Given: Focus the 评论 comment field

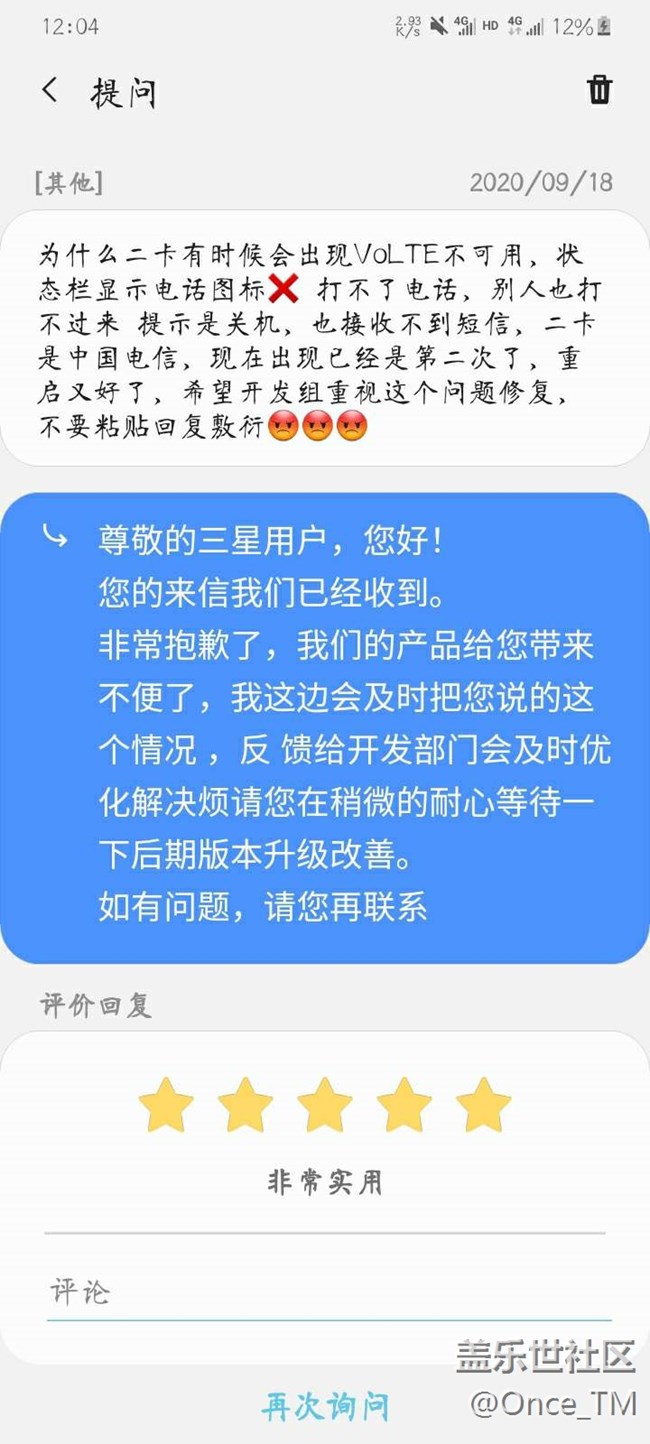Looking at the screenshot, I should pos(326,1293).
